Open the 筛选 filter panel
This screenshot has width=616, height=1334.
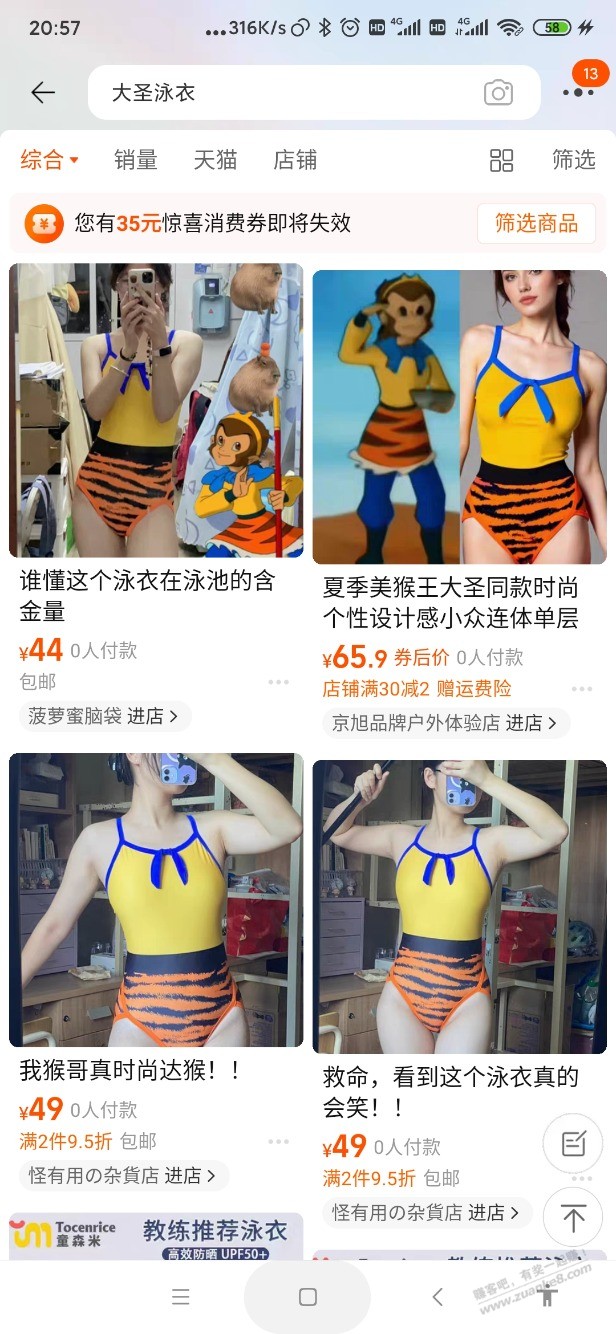(x=573, y=160)
